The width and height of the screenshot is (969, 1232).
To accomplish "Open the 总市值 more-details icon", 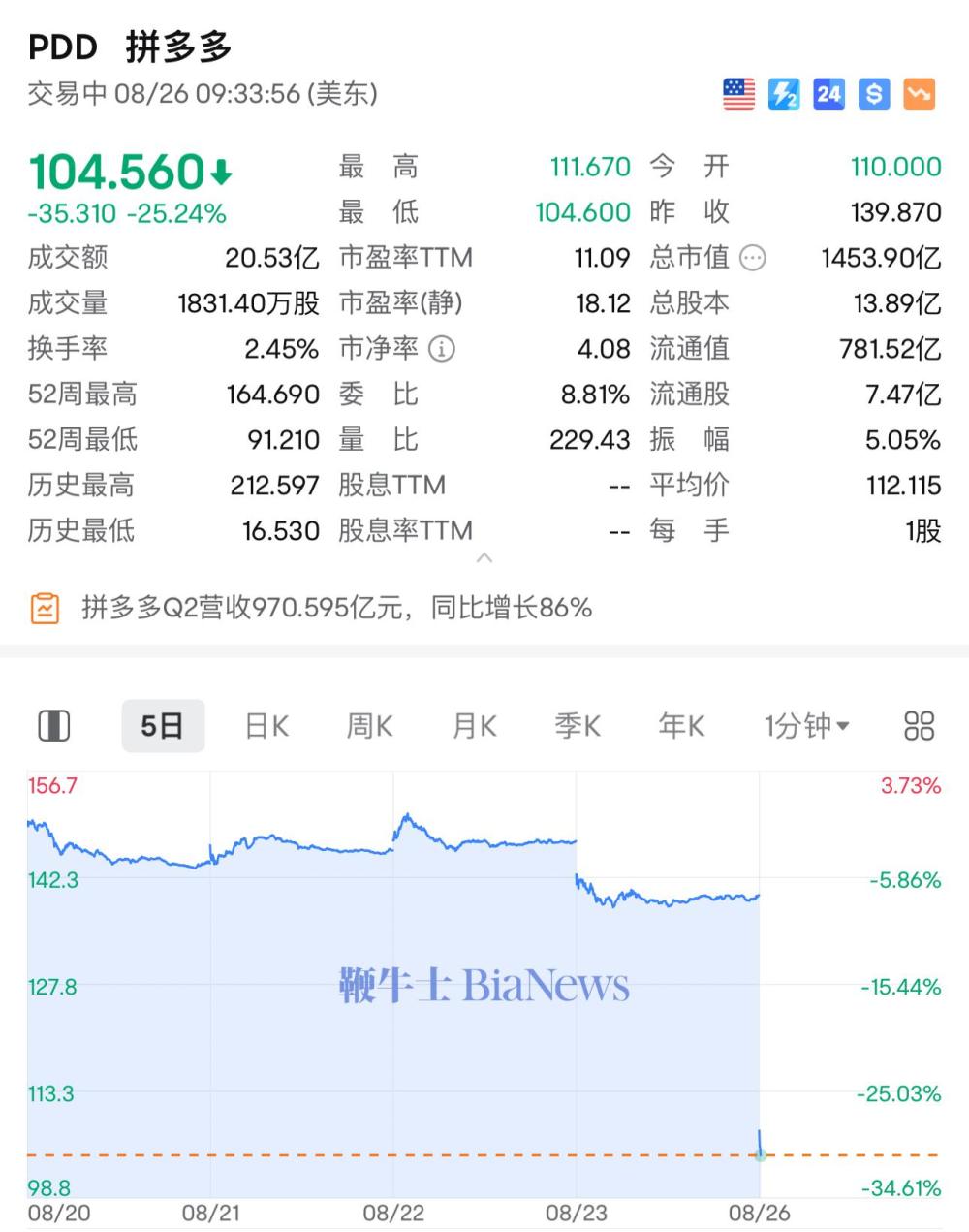I will coord(753,258).
